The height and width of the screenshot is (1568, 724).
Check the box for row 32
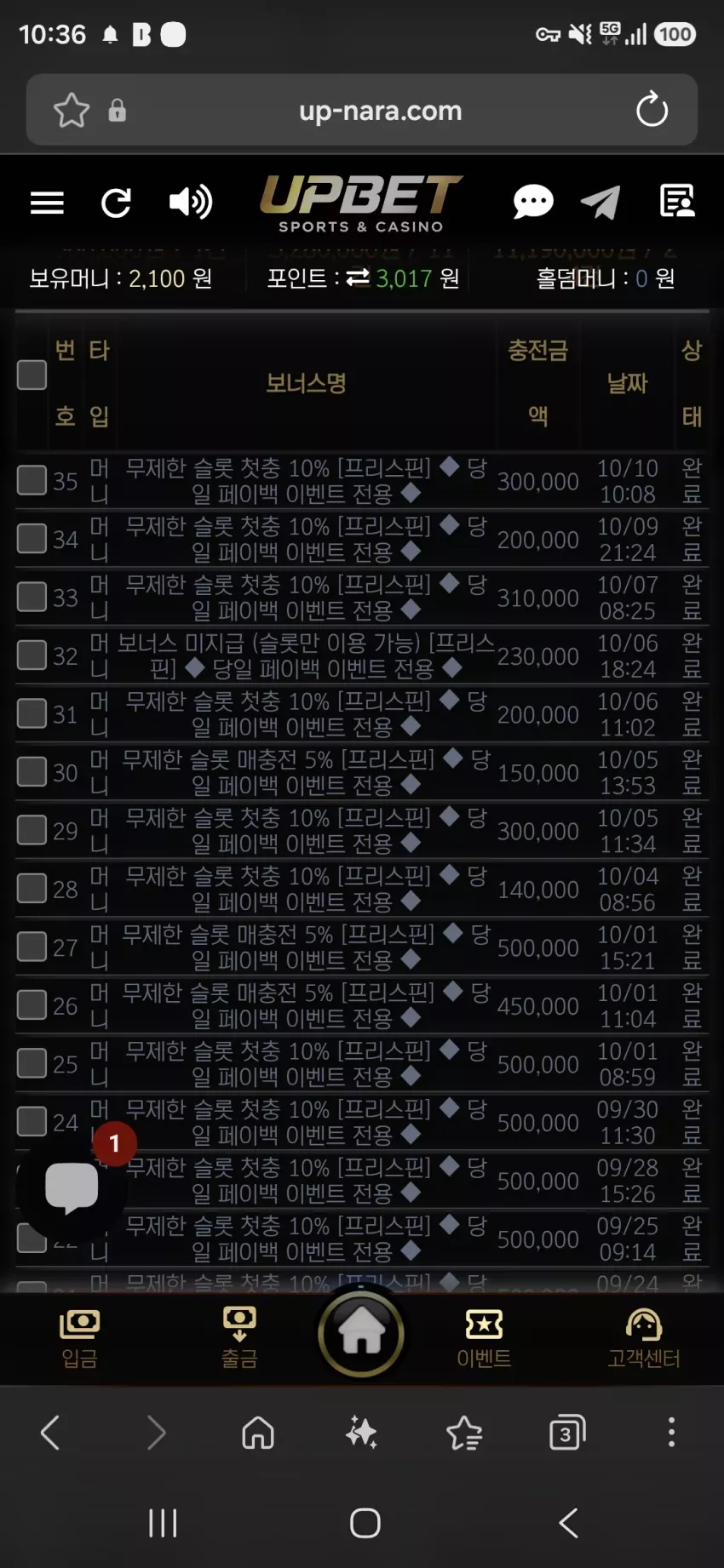[32, 655]
